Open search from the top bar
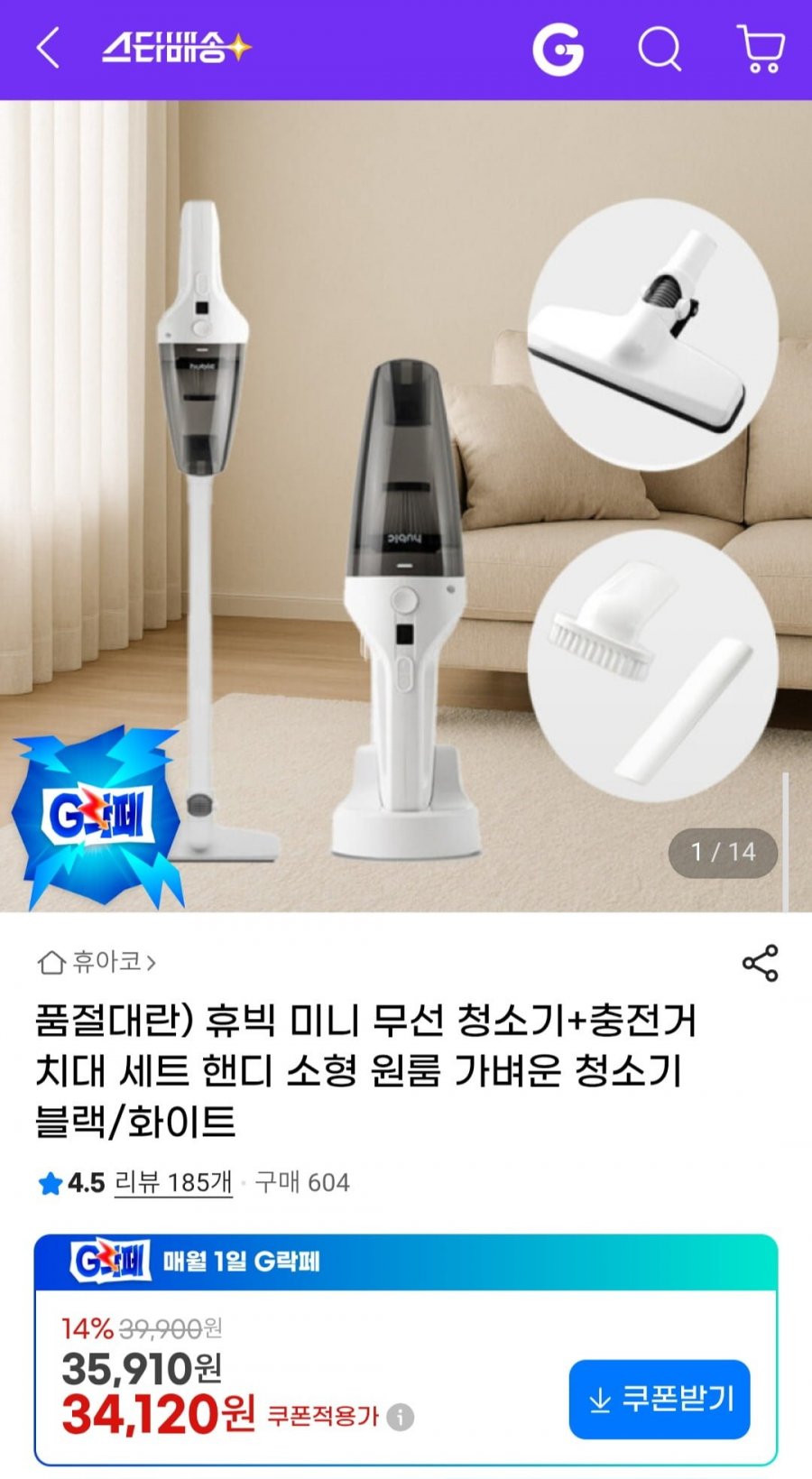 (660, 49)
